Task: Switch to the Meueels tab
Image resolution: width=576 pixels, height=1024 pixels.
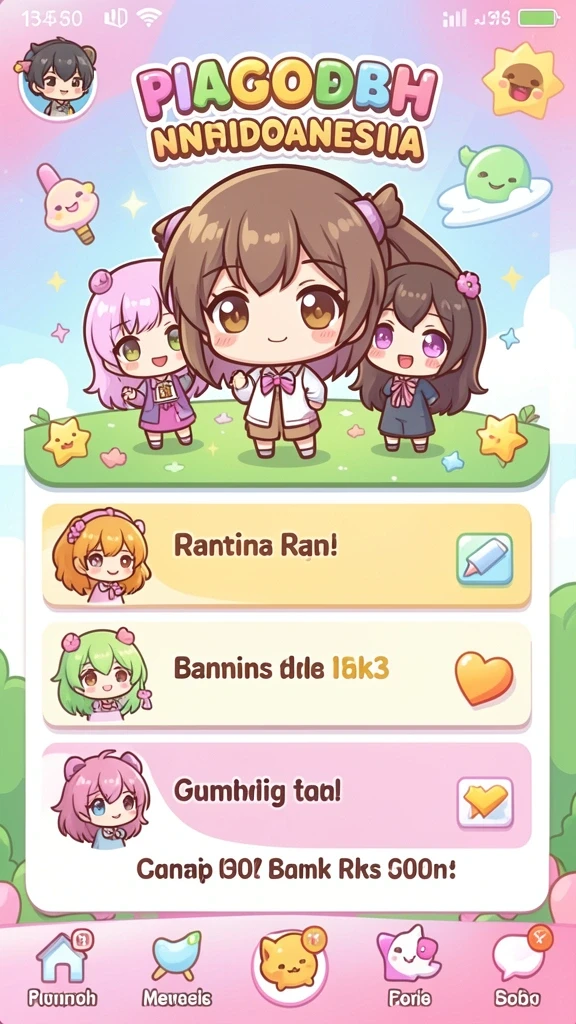Action: click(x=176, y=968)
